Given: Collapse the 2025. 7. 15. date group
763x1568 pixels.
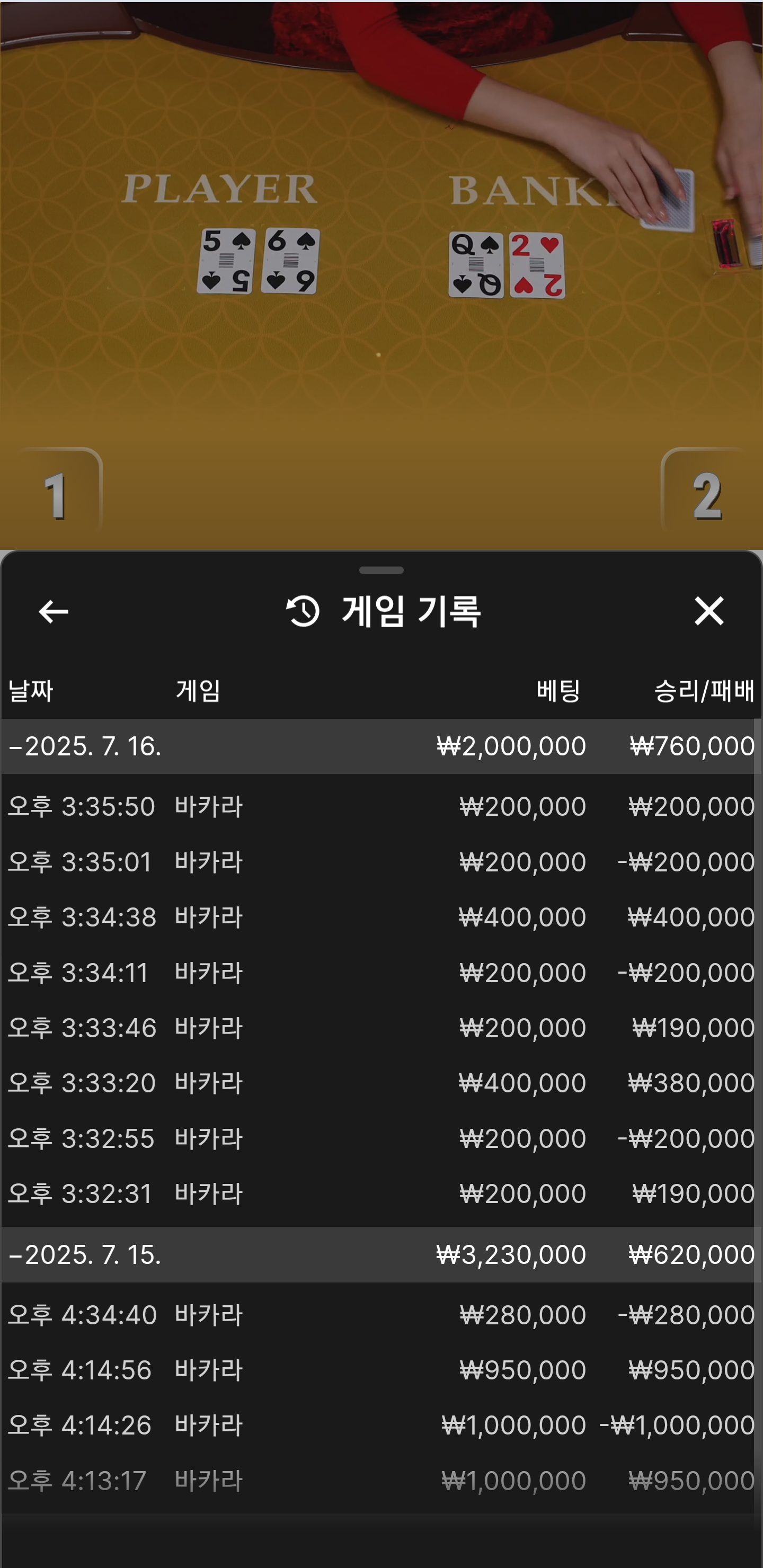Looking at the screenshot, I should (85, 1254).
